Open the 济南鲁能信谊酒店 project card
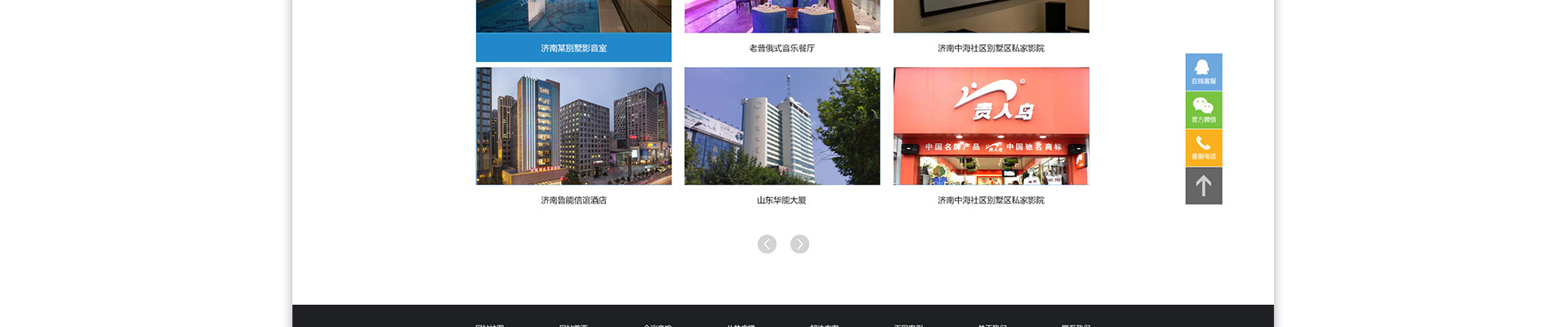Screen dimensions: 1568x327 pos(573,127)
